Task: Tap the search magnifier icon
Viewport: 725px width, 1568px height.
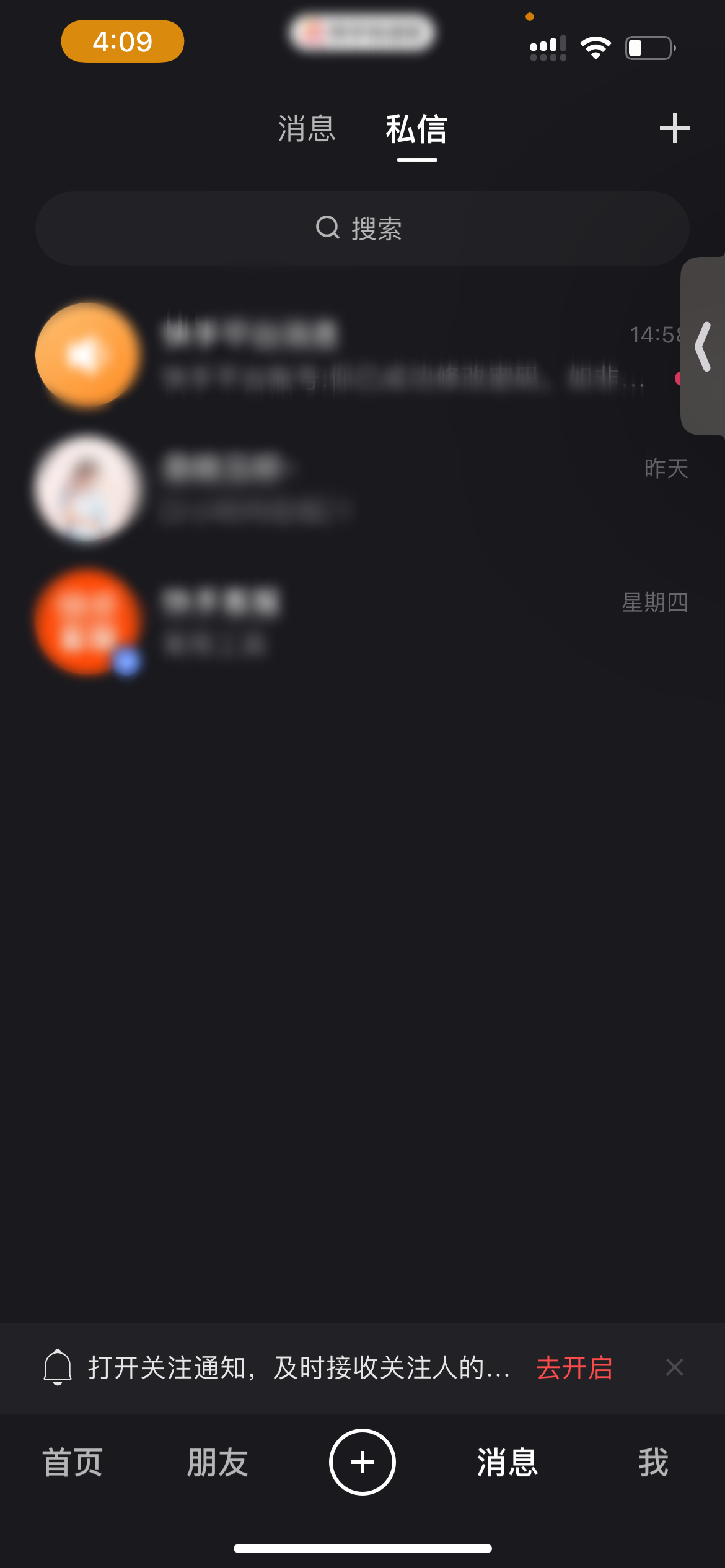Action: point(329,227)
